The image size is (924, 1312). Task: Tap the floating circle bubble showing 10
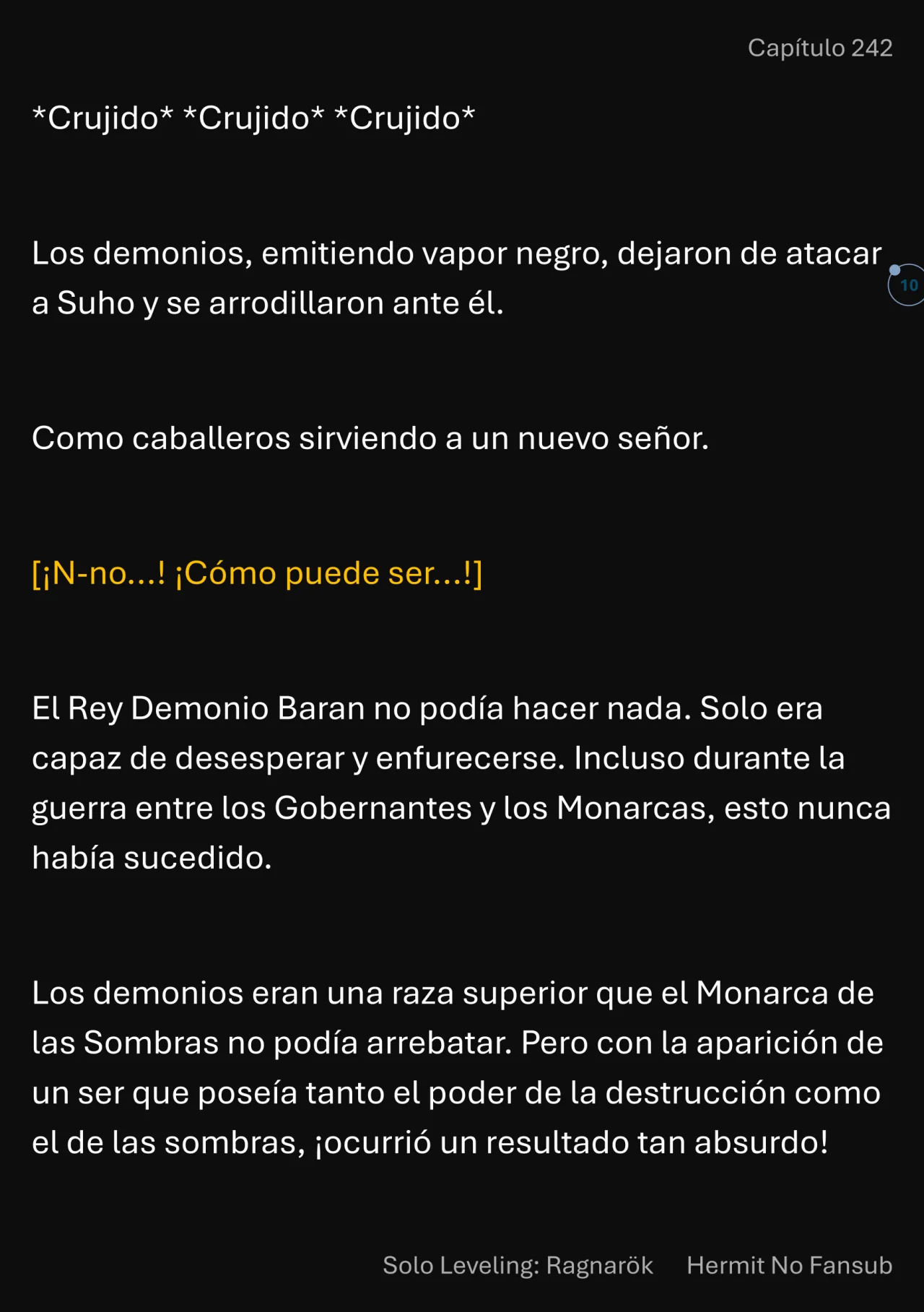907,285
